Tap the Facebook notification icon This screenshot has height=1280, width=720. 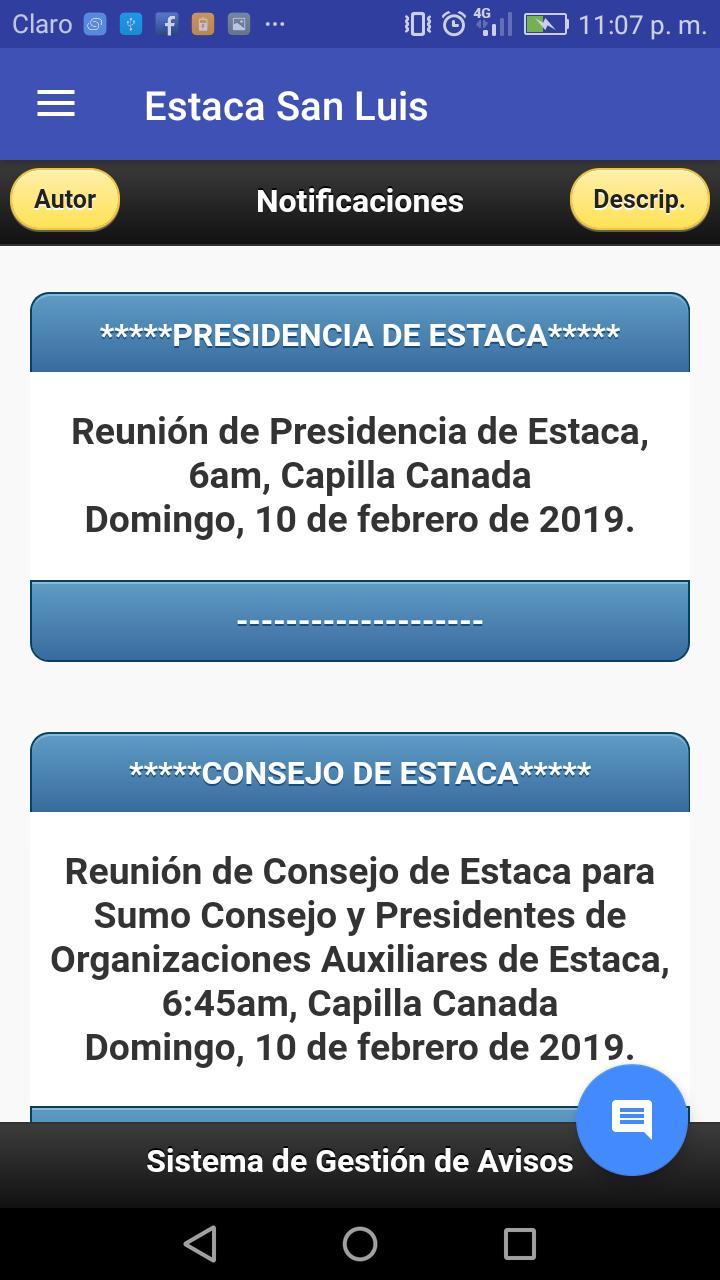point(167,23)
